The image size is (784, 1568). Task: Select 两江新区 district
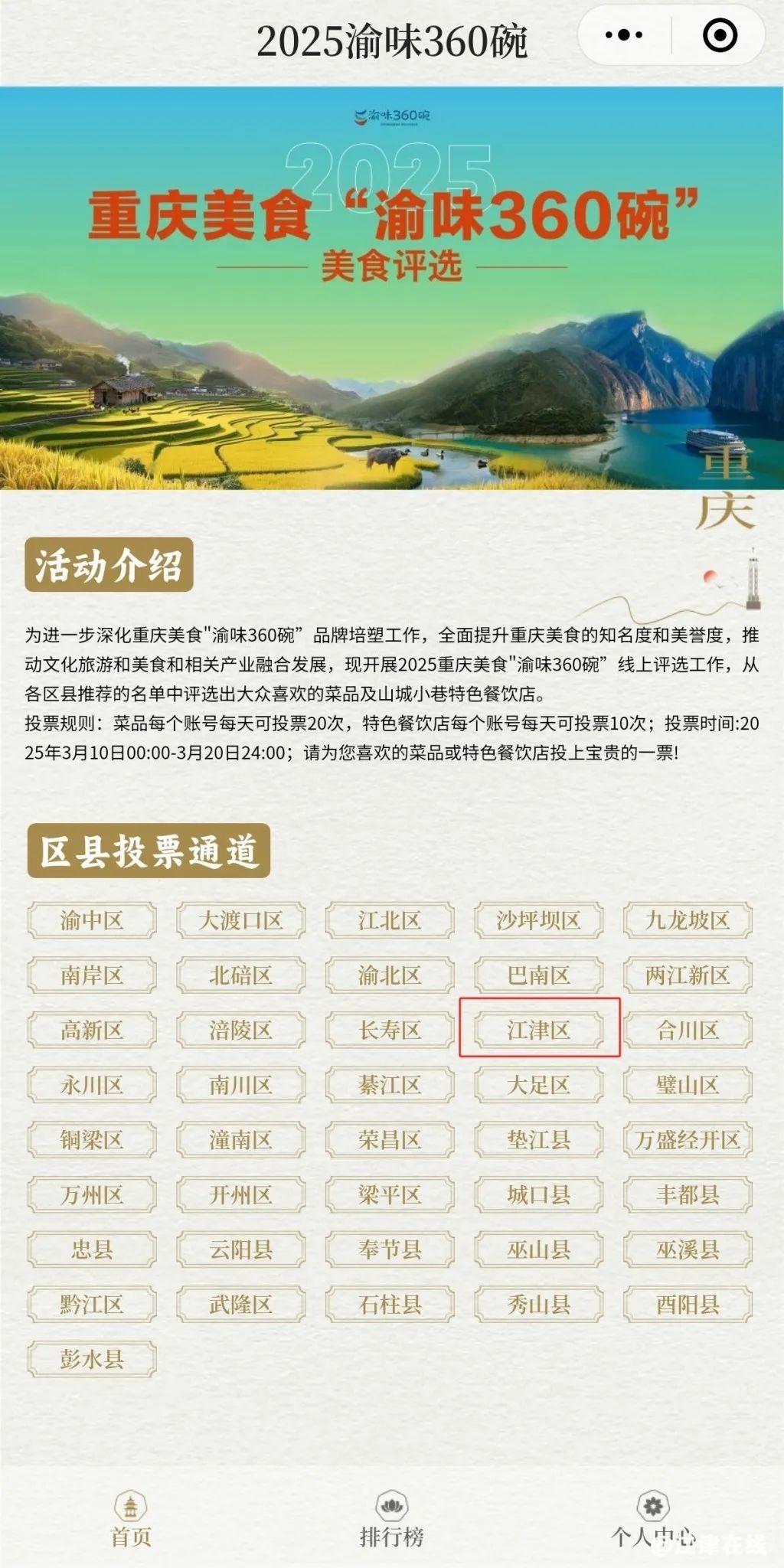click(x=688, y=975)
